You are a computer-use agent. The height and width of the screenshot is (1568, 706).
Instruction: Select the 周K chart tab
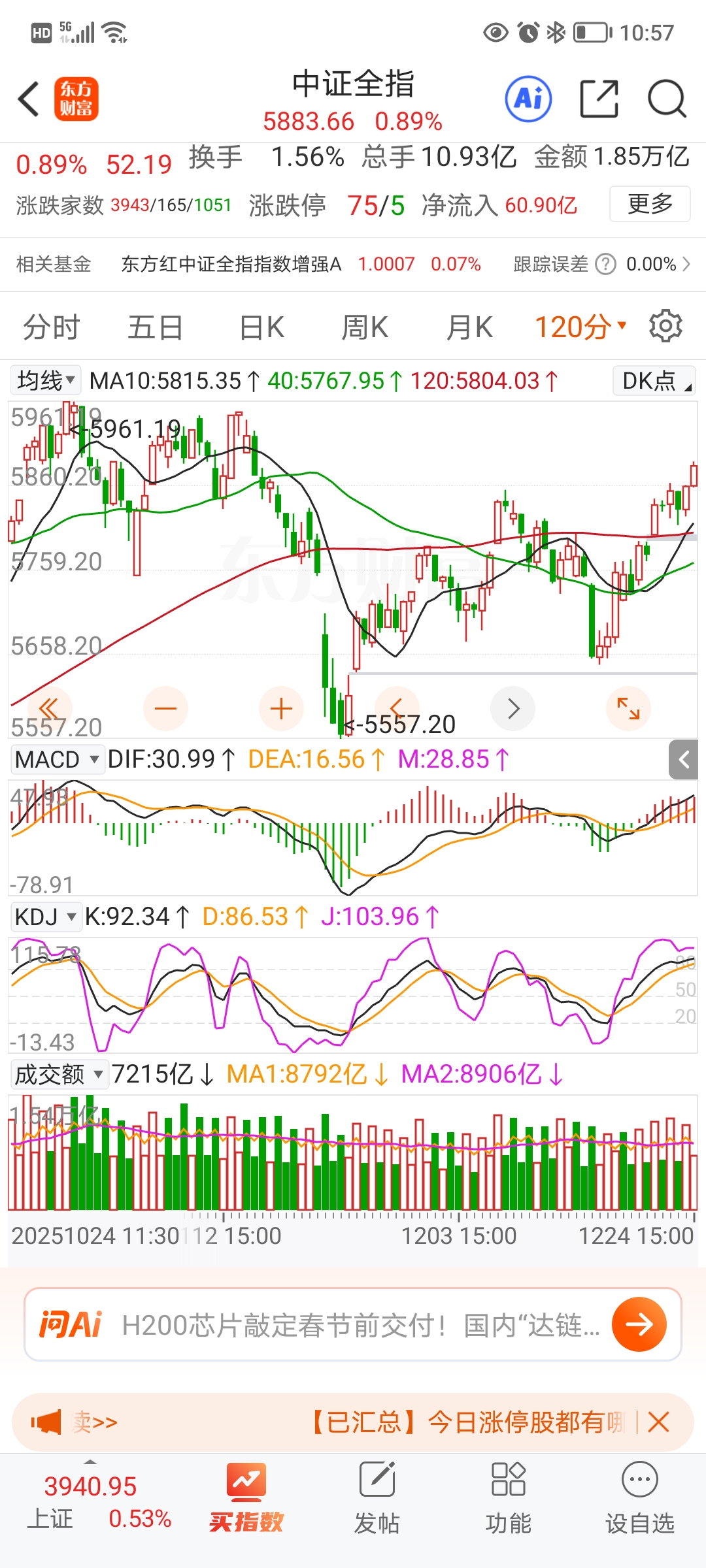[x=365, y=327]
